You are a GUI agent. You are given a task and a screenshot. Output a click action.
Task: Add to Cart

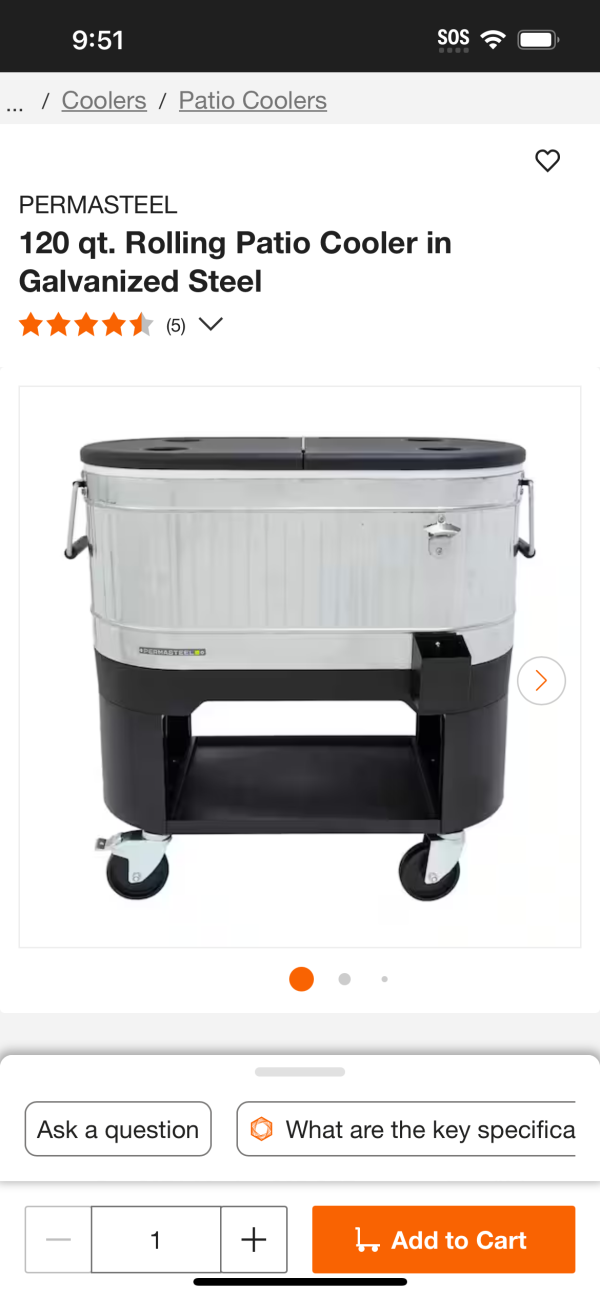(x=443, y=1240)
